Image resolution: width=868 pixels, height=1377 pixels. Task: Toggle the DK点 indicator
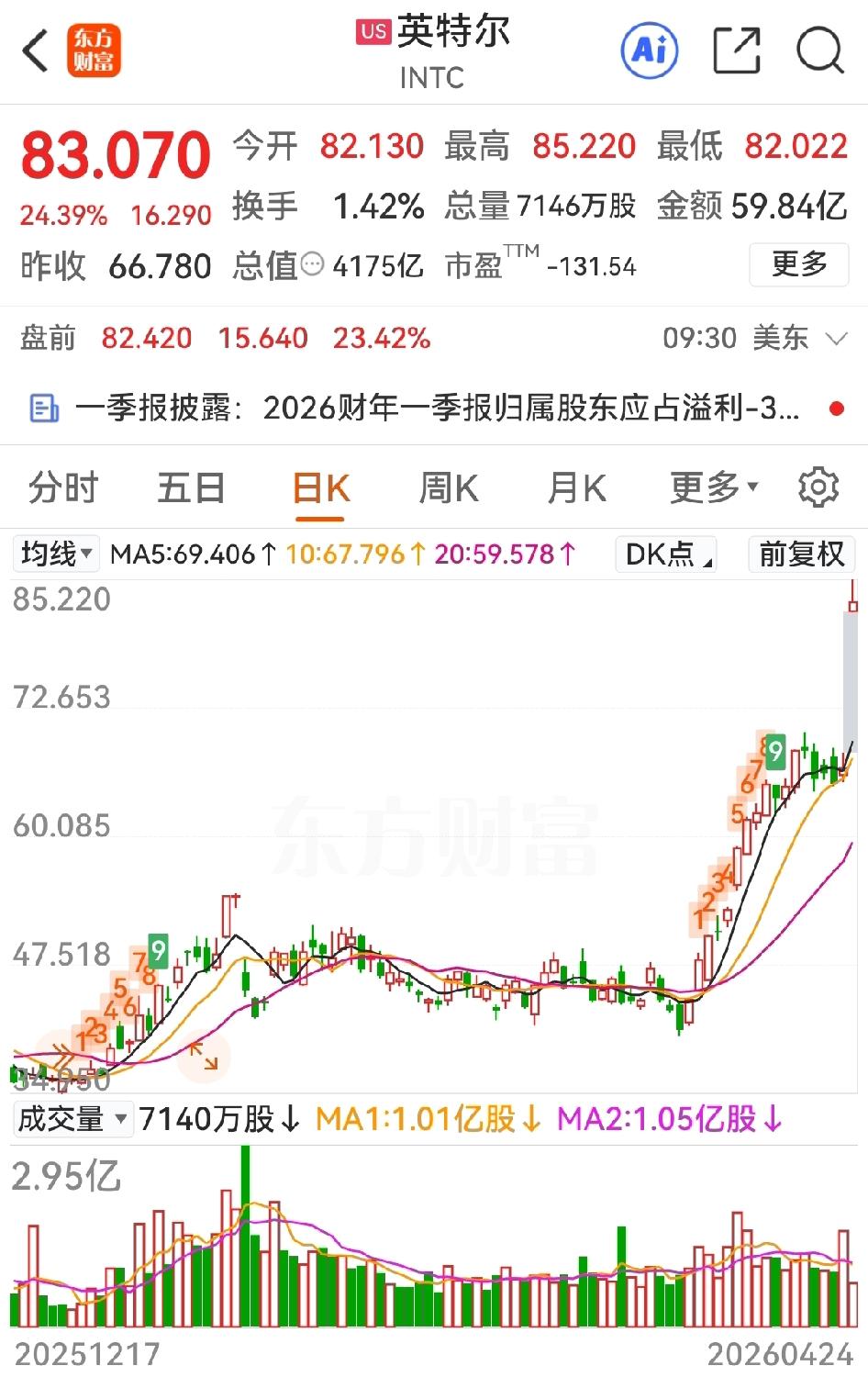pyautogui.click(x=664, y=554)
